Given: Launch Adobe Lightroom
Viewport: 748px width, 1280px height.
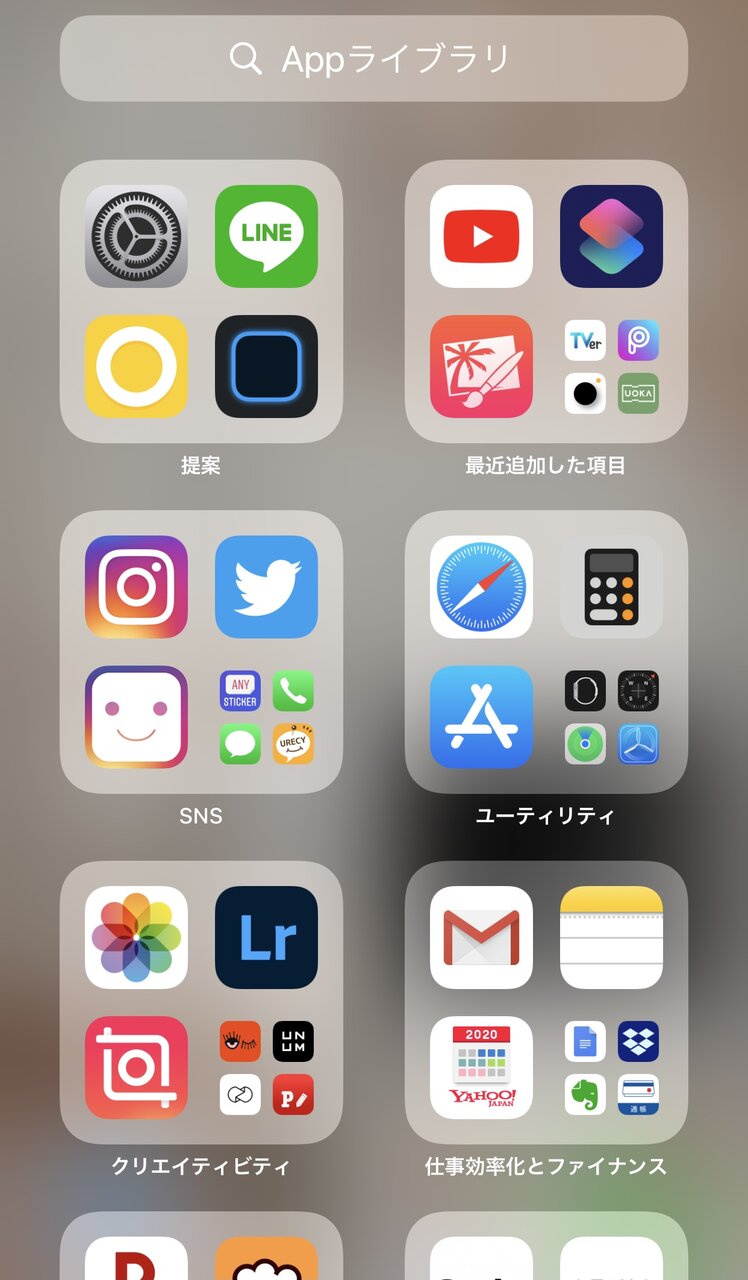Looking at the screenshot, I should click(266, 937).
